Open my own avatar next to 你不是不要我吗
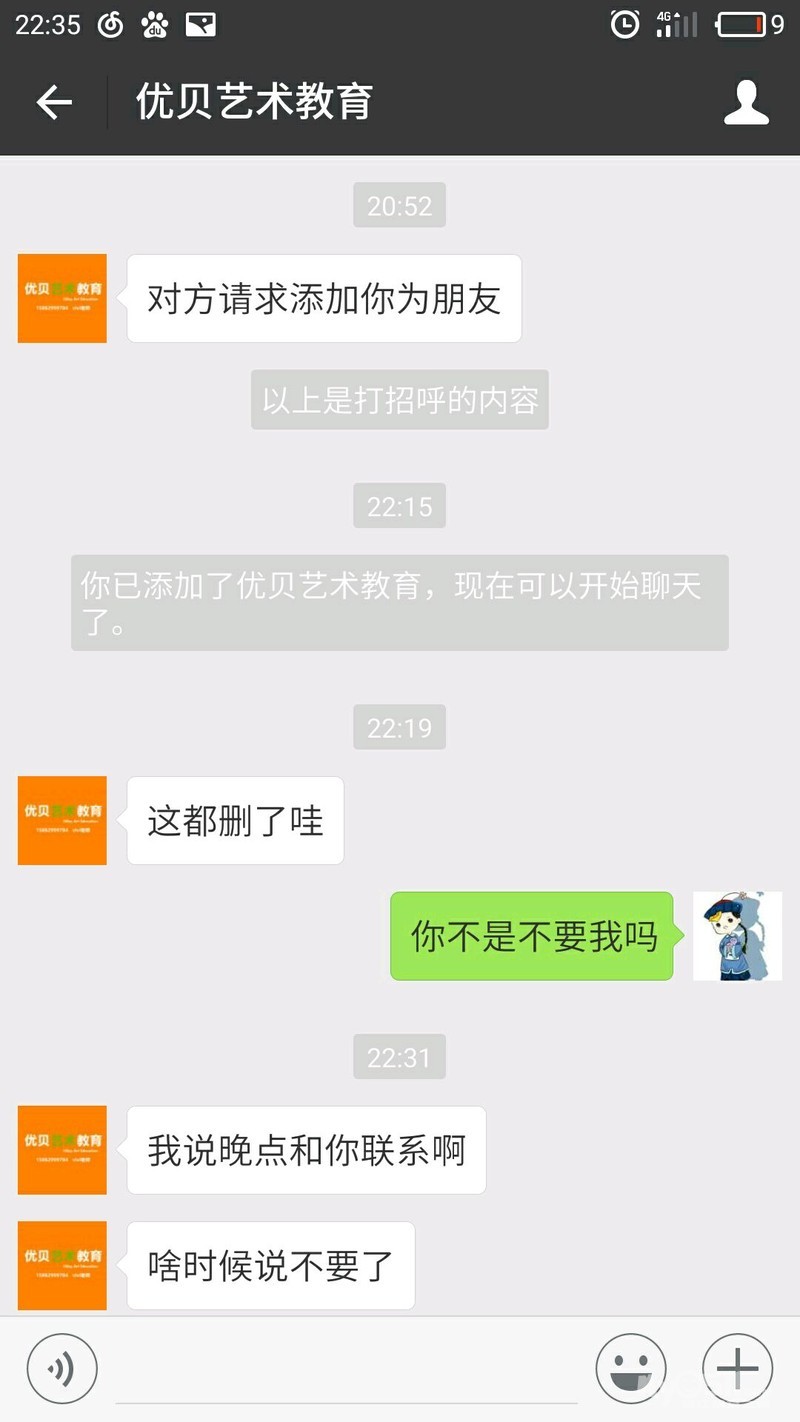800x1422 pixels. click(x=737, y=936)
